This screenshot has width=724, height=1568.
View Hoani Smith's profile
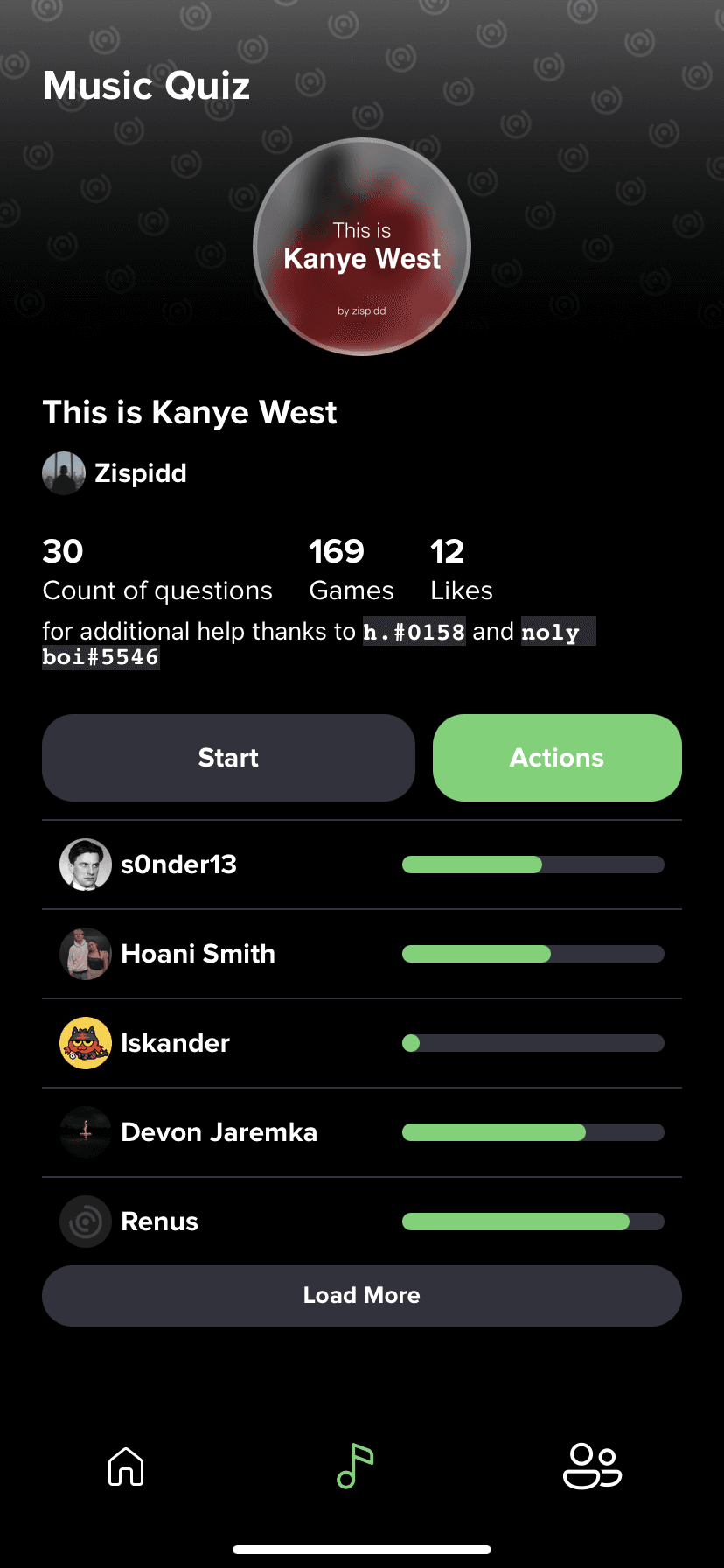click(198, 954)
